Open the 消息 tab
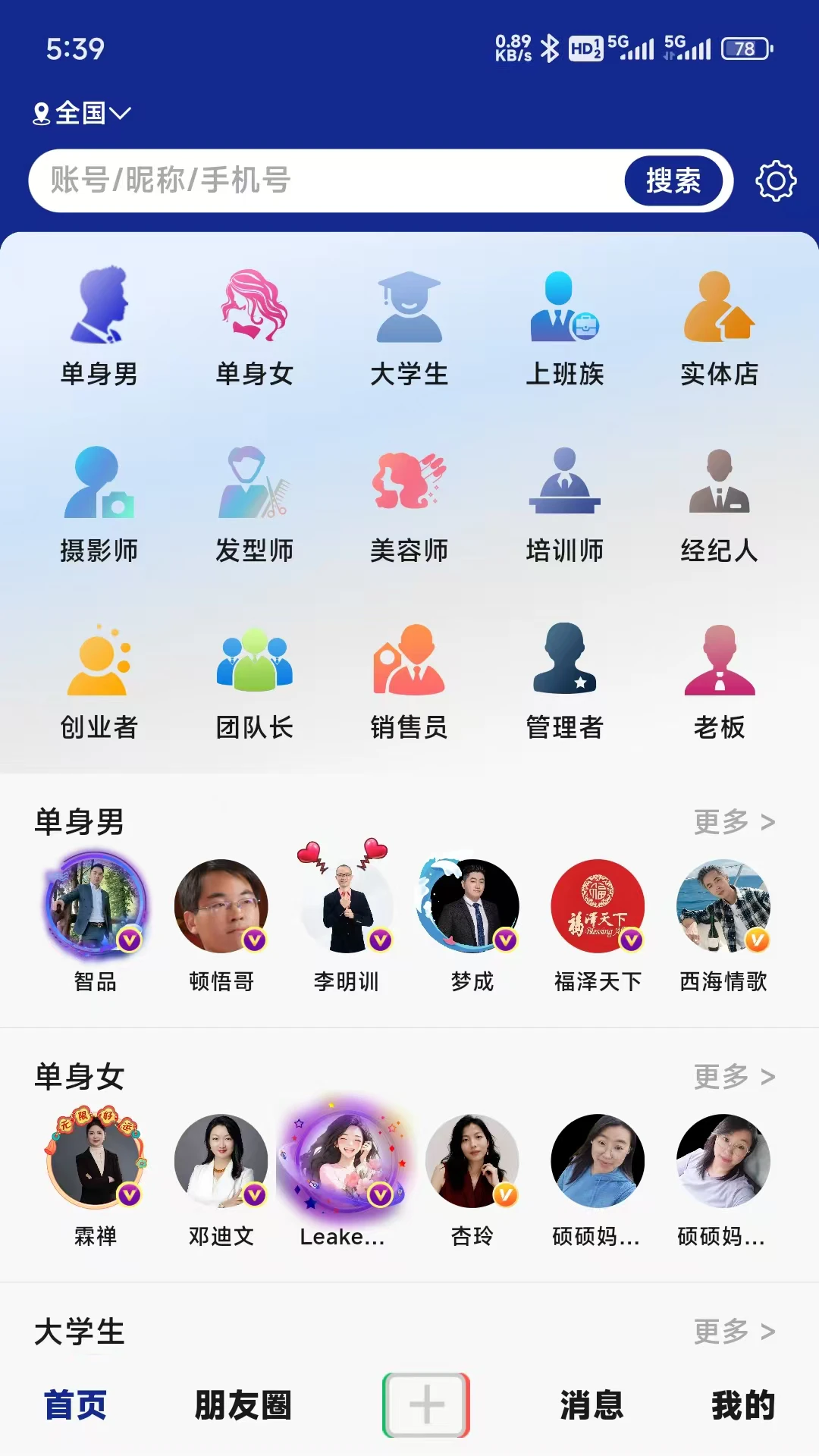Viewport: 819px width, 1456px height. [x=592, y=1405]
